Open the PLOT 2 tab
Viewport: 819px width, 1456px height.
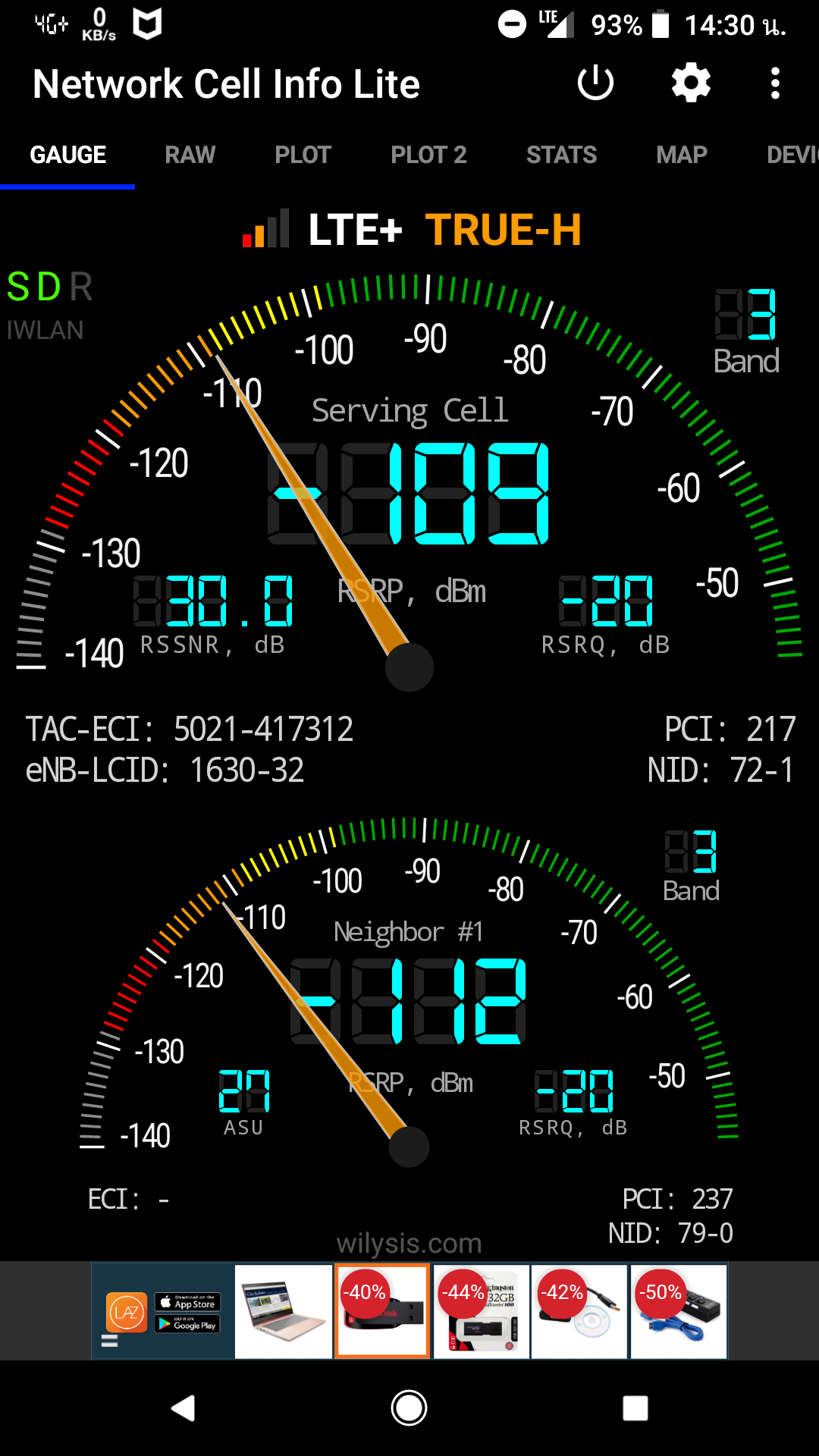point(428,155)
